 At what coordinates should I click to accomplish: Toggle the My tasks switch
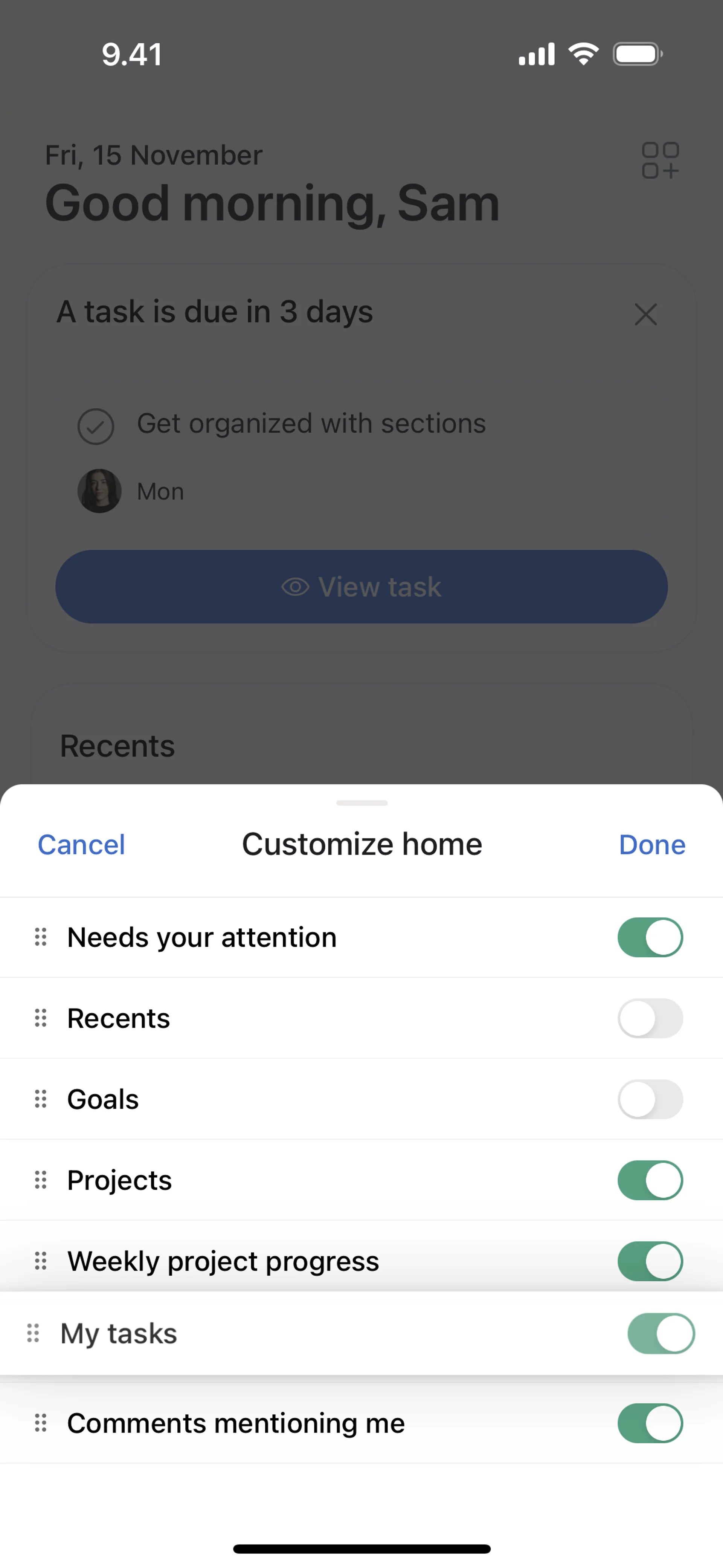660,1334
